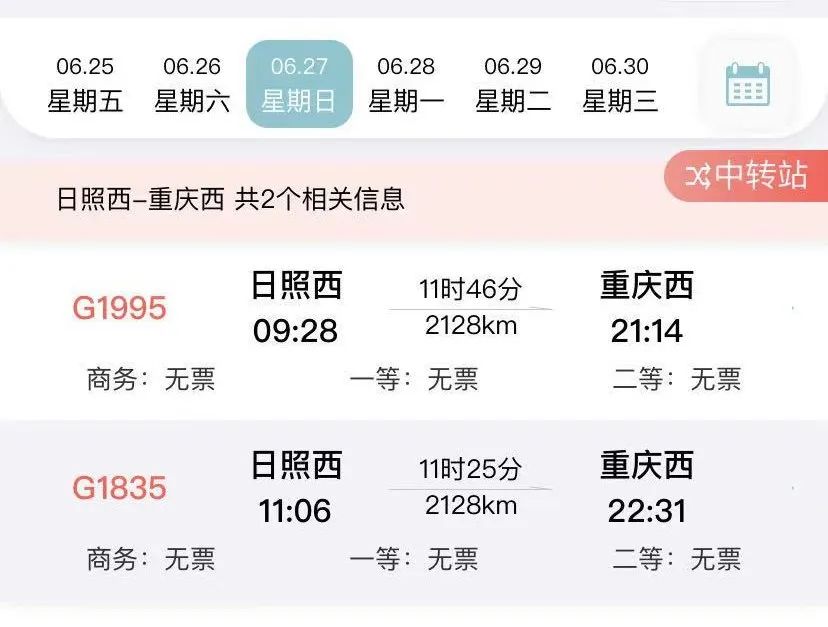
Task: Switch to the date 06.28 星期一
Action: [406, 84]
